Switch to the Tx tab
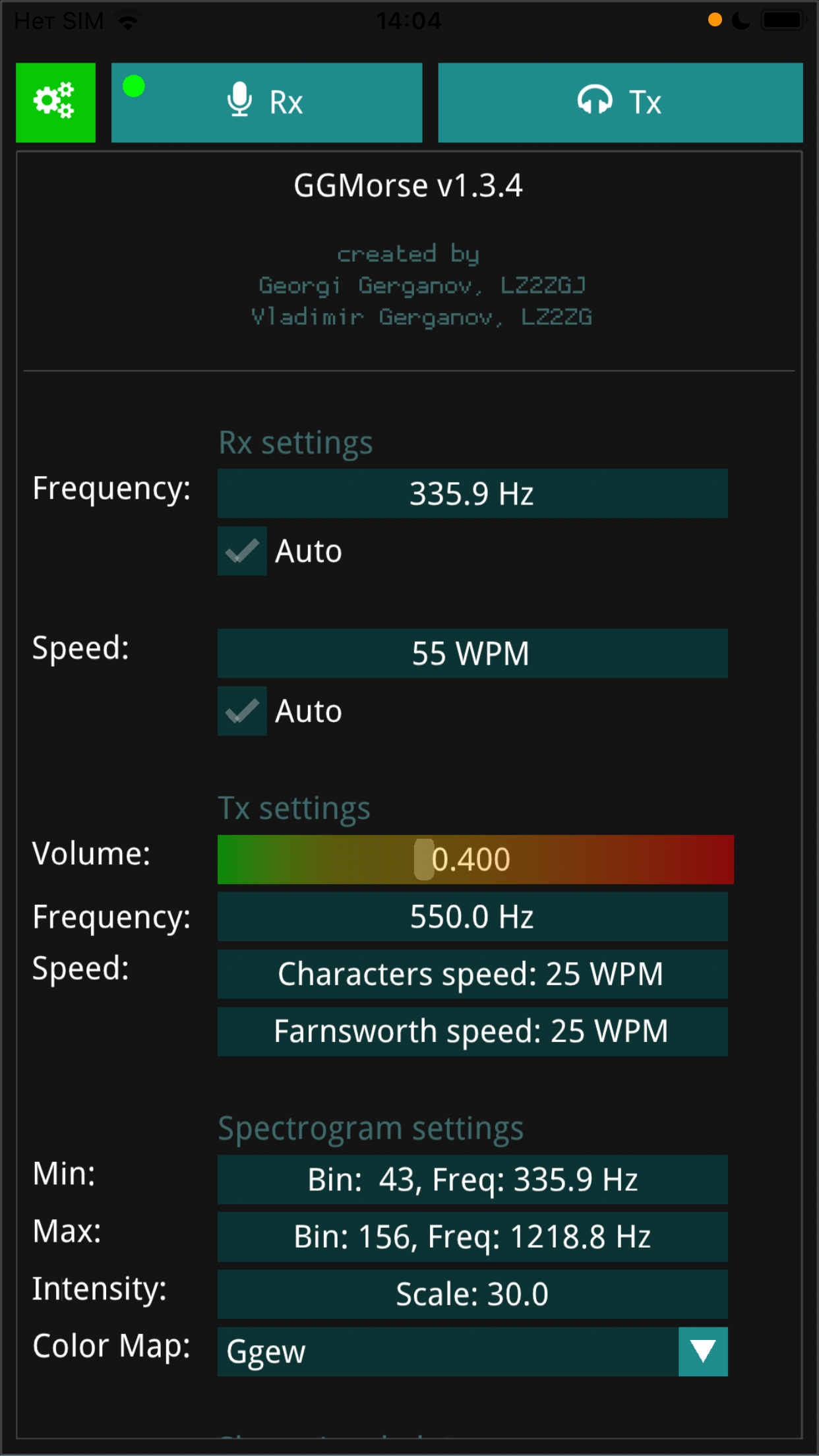Viewport: 819px width, 1456px height. (x=620, y=102)
